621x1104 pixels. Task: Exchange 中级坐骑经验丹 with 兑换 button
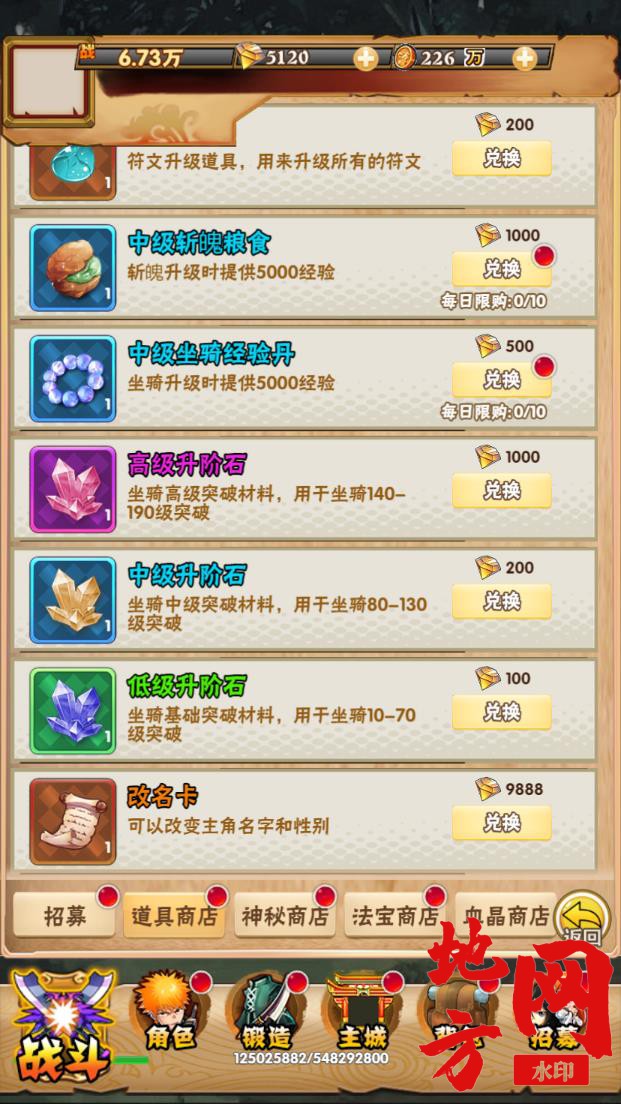[x=501, y=380]
